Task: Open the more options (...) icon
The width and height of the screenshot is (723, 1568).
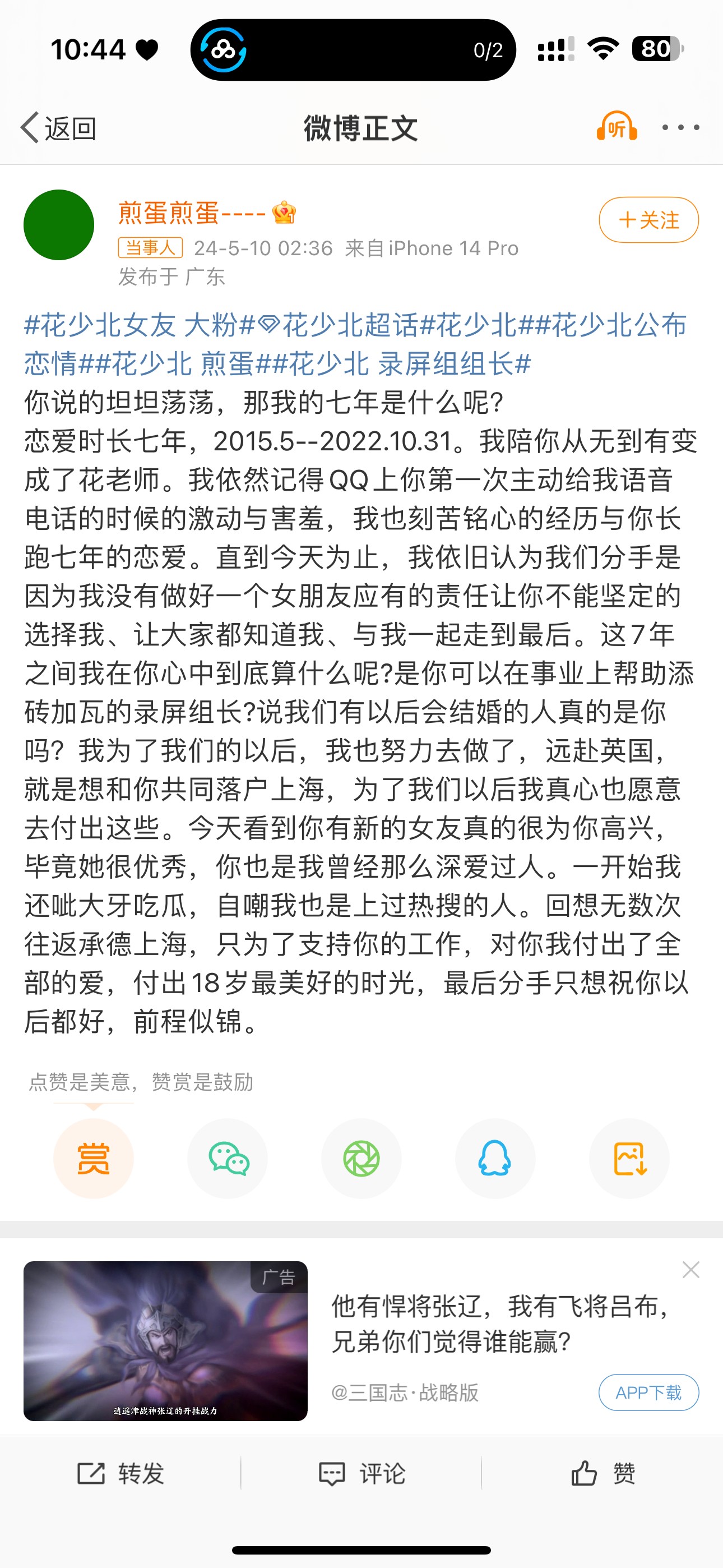Action: tap(680, 127)
